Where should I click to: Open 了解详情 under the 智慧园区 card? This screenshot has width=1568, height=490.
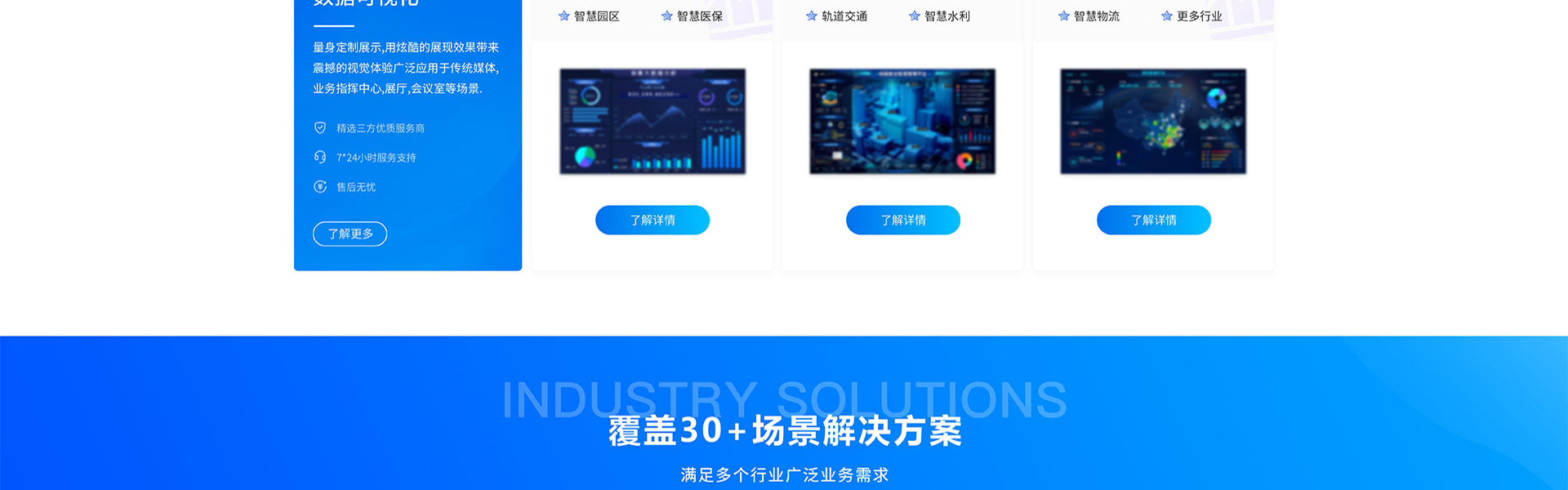pos(652,220)
